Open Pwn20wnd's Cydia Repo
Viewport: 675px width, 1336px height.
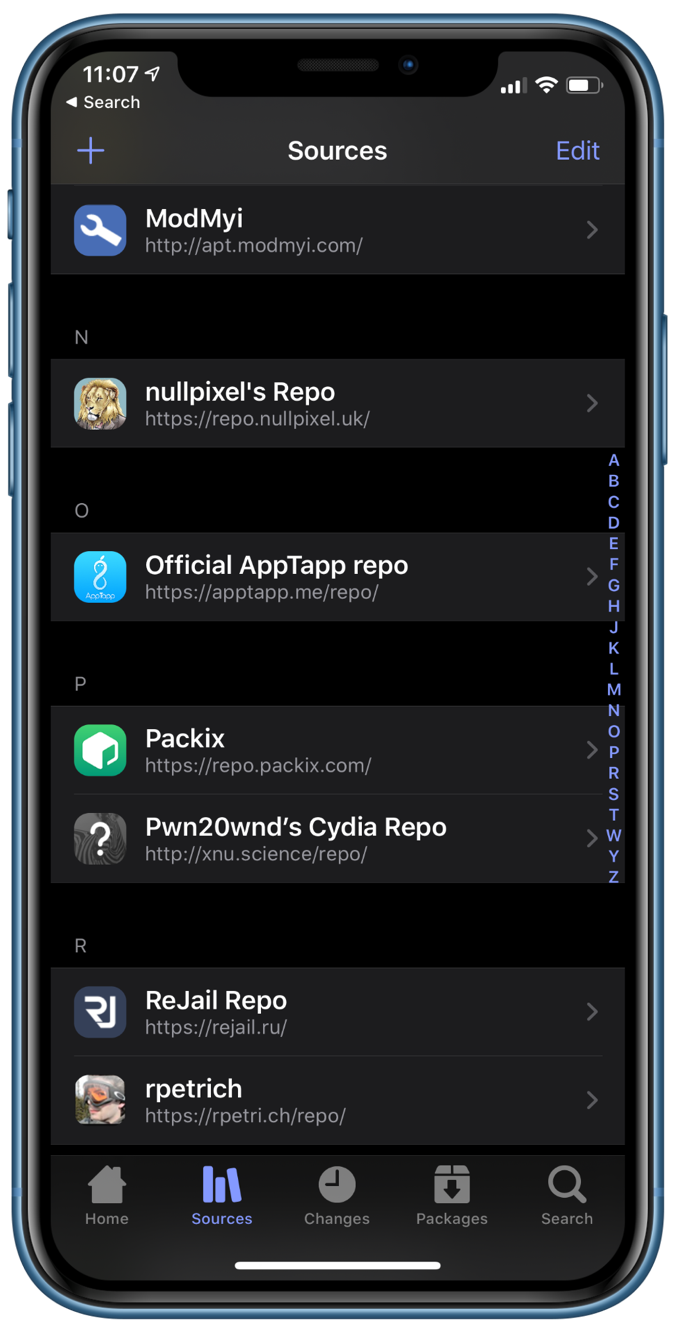(338, 838)
